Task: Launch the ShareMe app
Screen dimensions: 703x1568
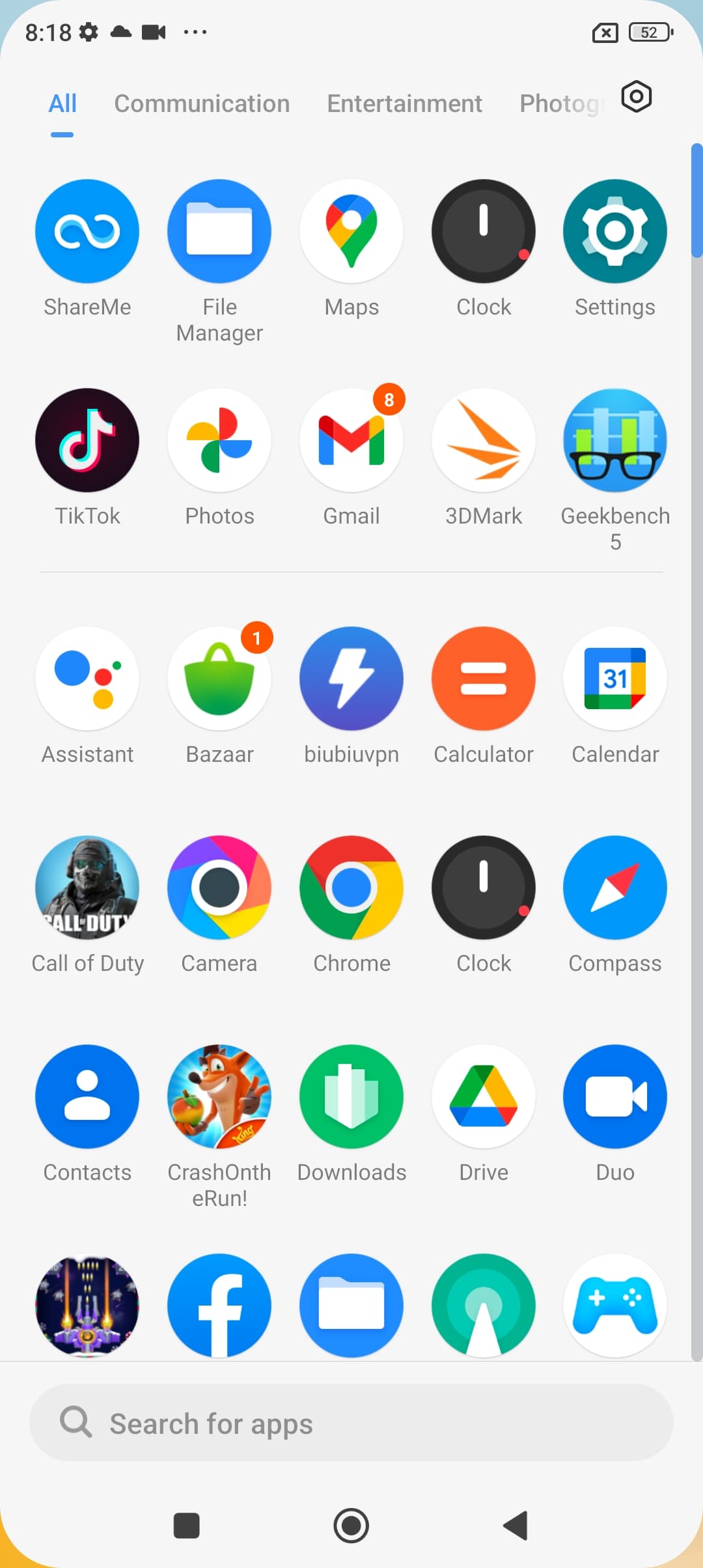Action: click(87, 231)
